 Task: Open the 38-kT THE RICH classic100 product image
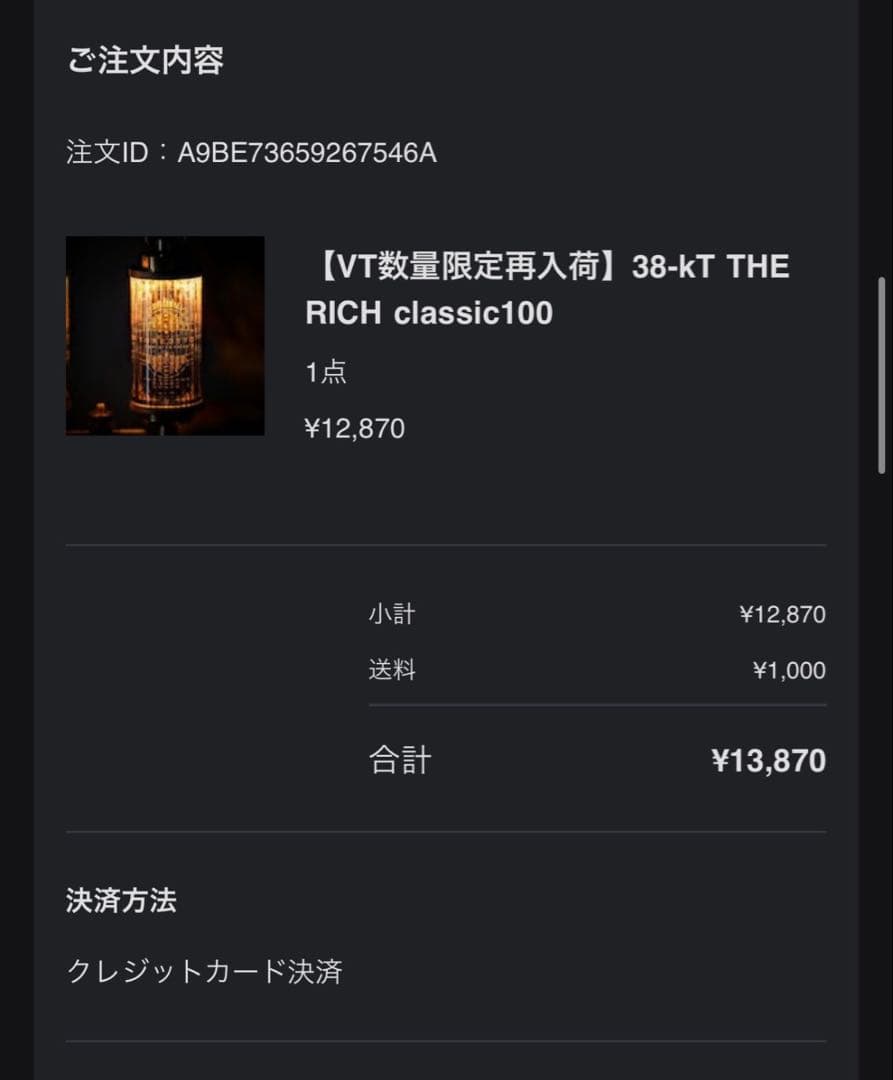[165, 336]
